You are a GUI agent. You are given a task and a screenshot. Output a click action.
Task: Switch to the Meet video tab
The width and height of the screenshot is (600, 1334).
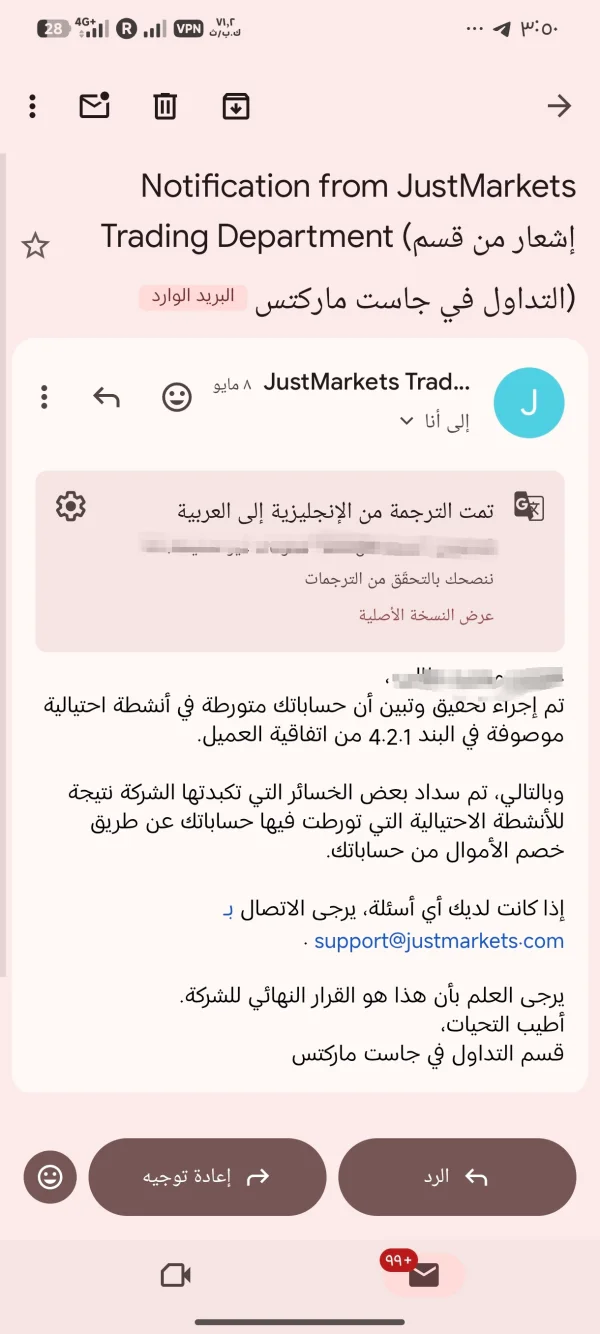coord(176,1274)
